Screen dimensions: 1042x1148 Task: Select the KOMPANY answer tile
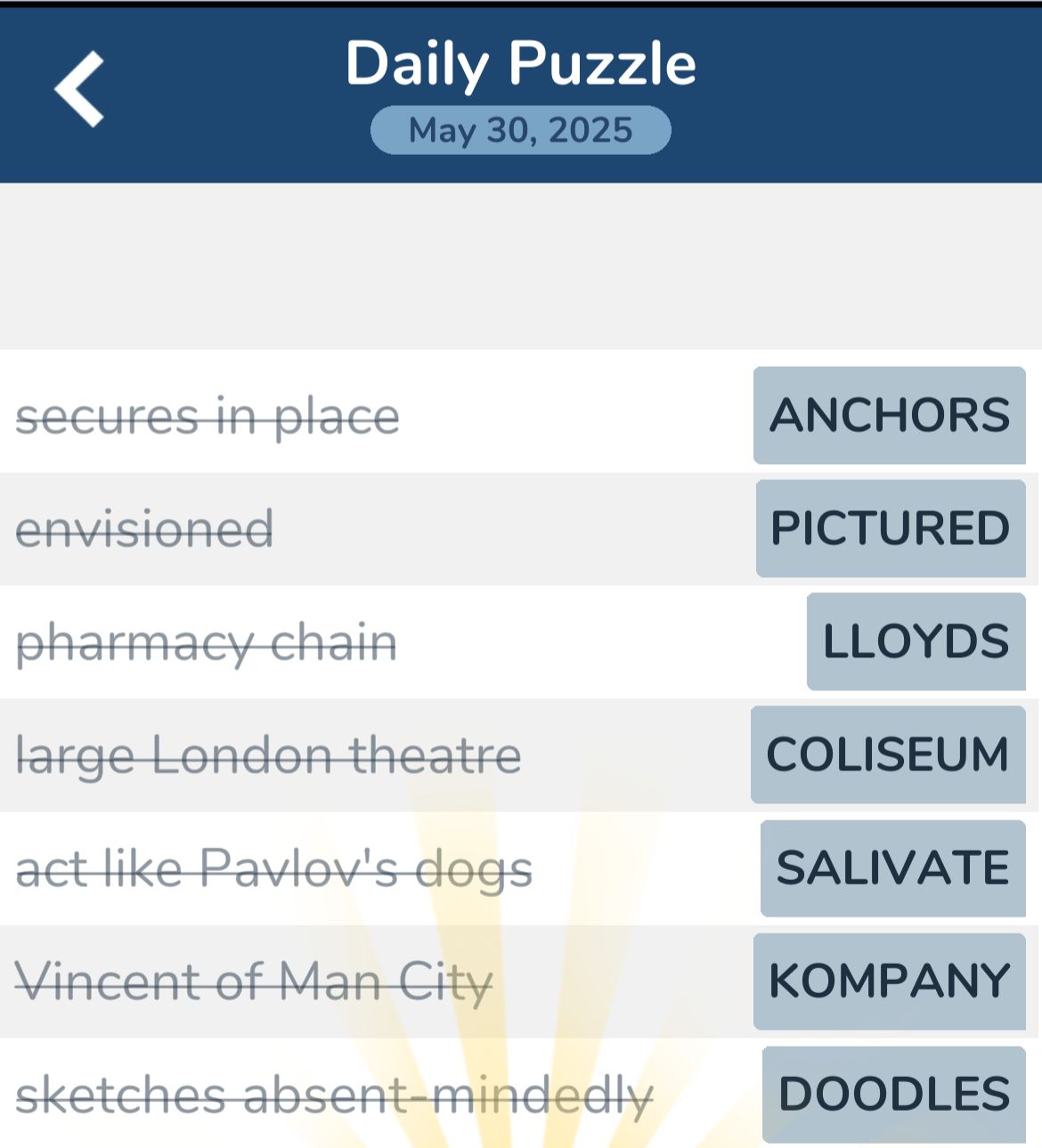pyautogui.click(x=889, y=981)
